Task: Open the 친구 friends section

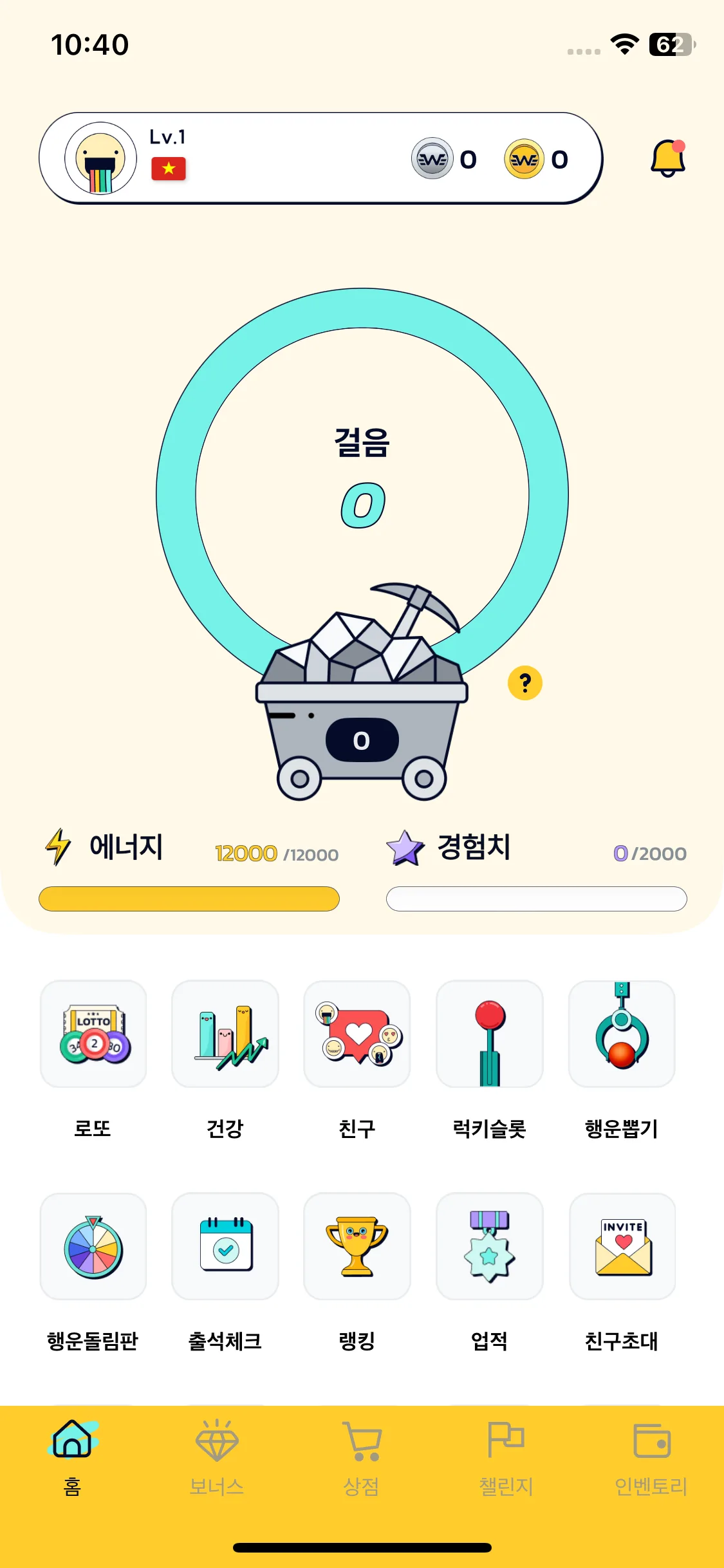Action: point(357,1034)
